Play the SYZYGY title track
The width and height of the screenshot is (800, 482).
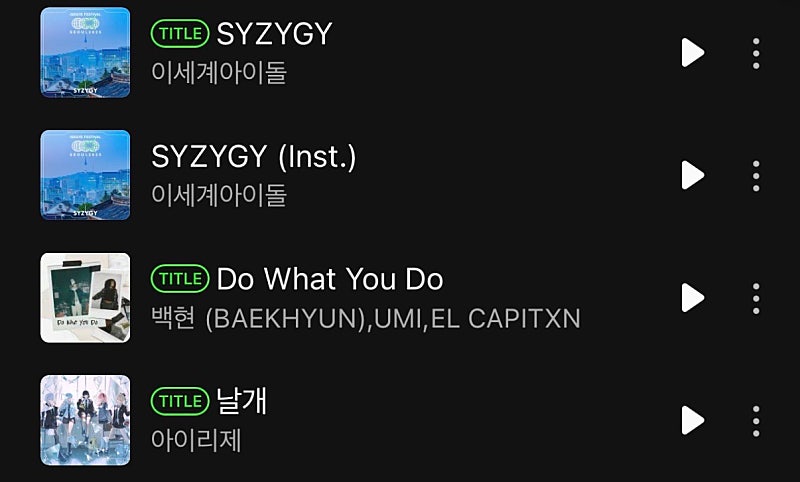692,52
